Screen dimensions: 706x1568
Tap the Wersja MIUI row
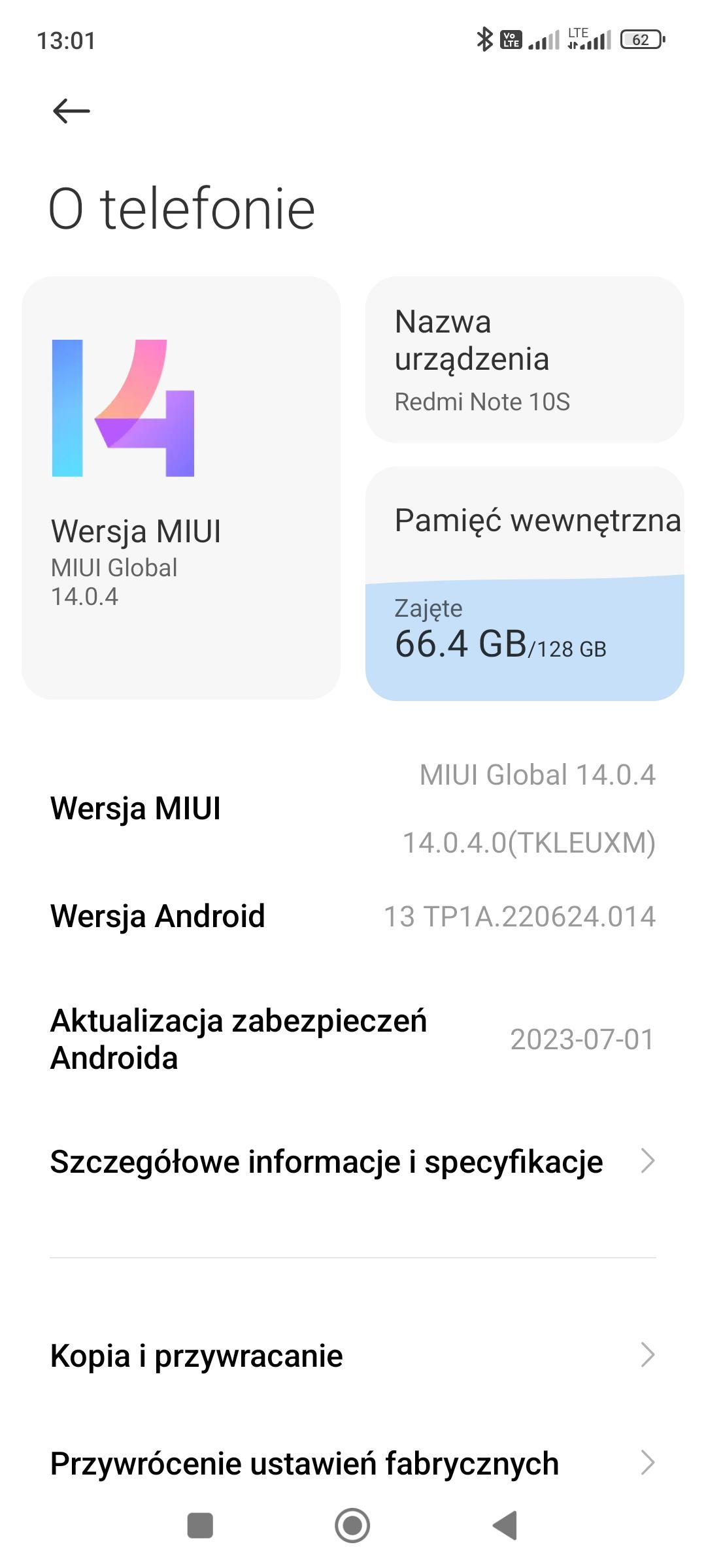pos(353,808)
